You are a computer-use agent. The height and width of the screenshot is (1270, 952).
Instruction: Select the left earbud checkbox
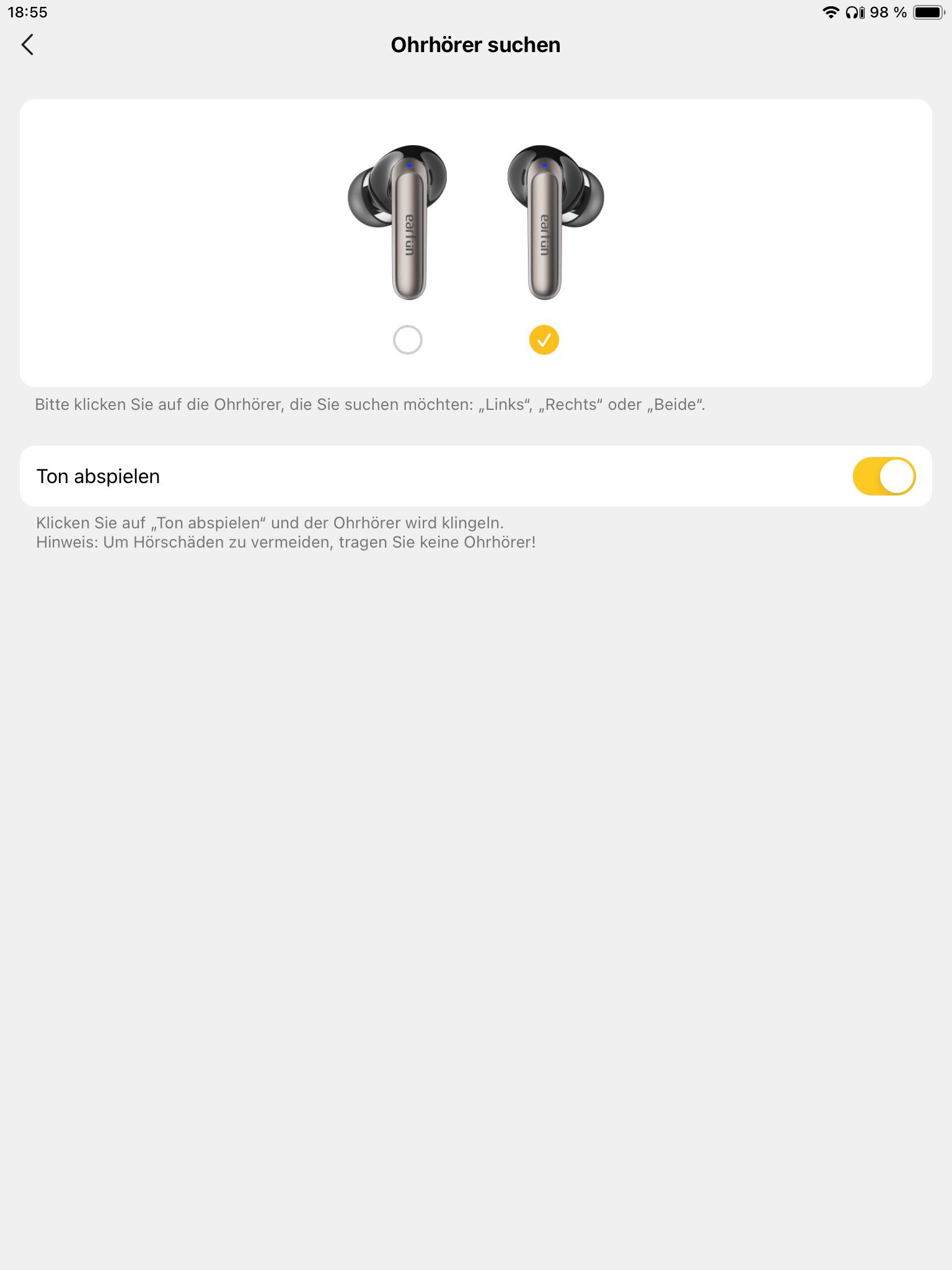pos(407,340)
